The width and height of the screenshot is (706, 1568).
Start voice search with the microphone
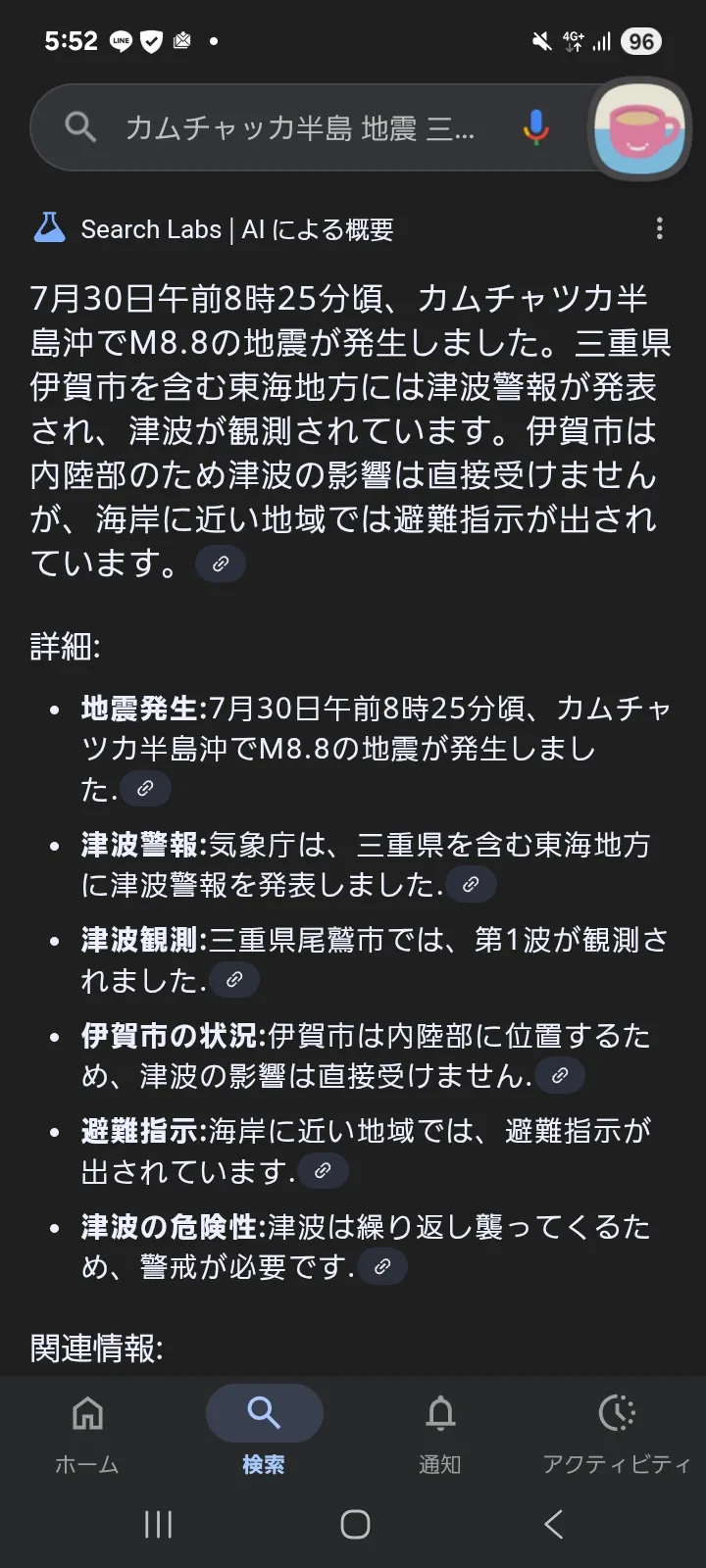535,127
